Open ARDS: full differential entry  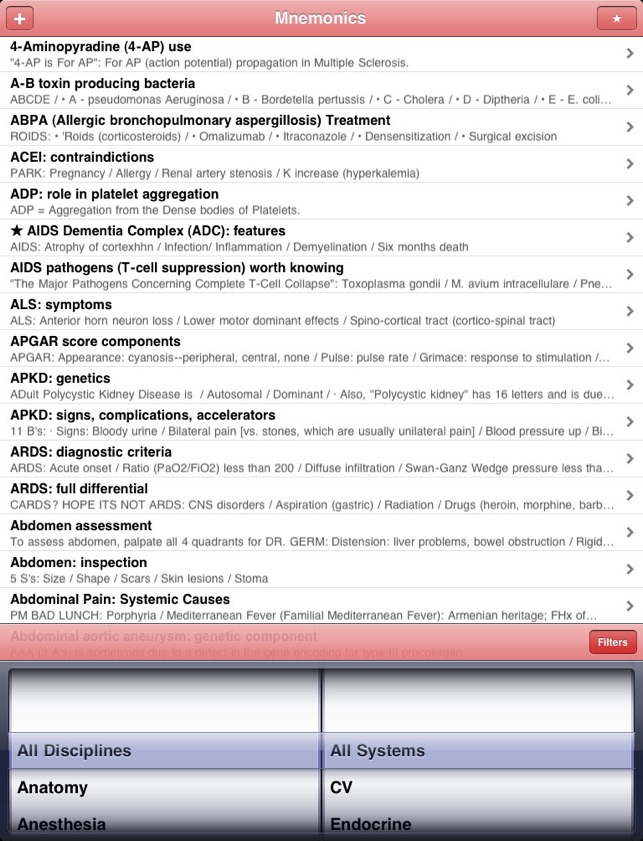pos(310,496)
